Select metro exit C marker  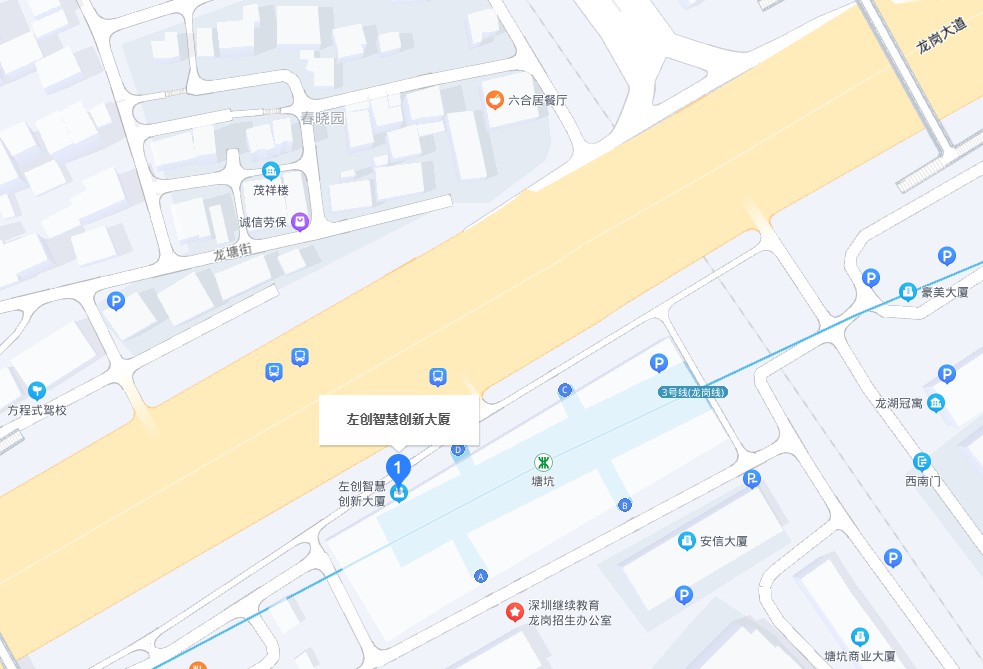(565, 390)
